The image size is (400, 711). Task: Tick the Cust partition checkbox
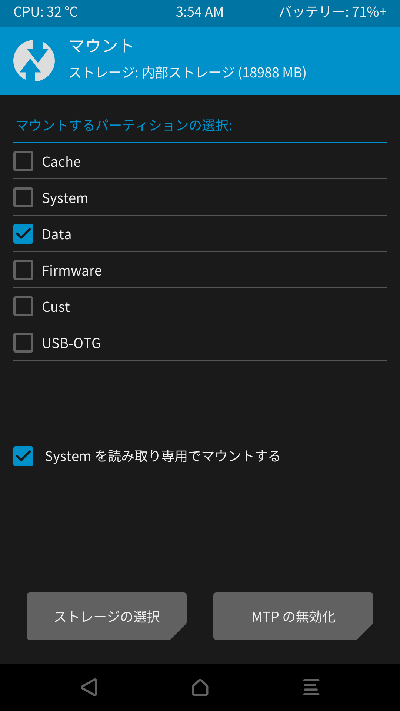click(23, 307)
